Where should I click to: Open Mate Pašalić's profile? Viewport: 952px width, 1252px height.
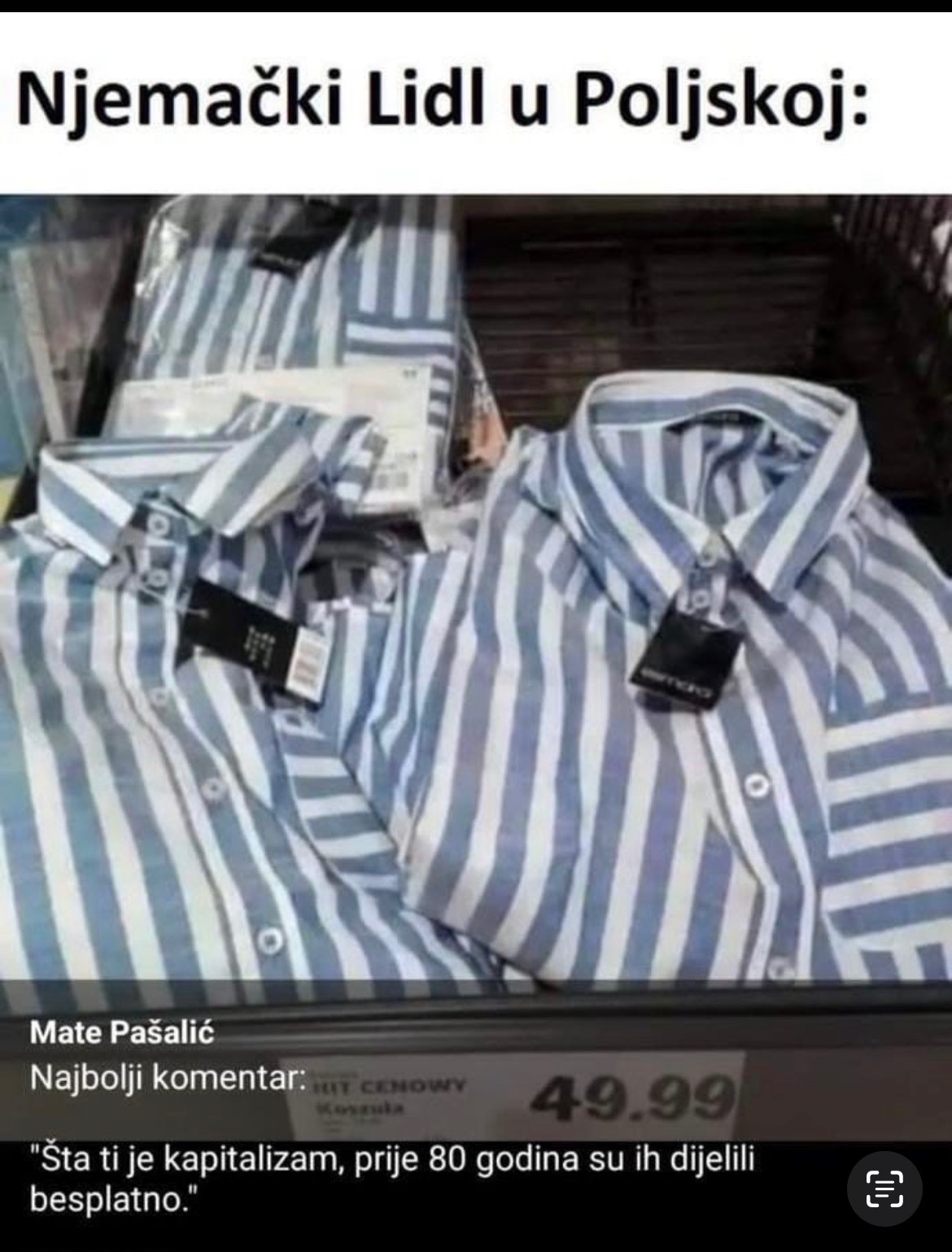pyautogui.click(x=122, y=1032)
